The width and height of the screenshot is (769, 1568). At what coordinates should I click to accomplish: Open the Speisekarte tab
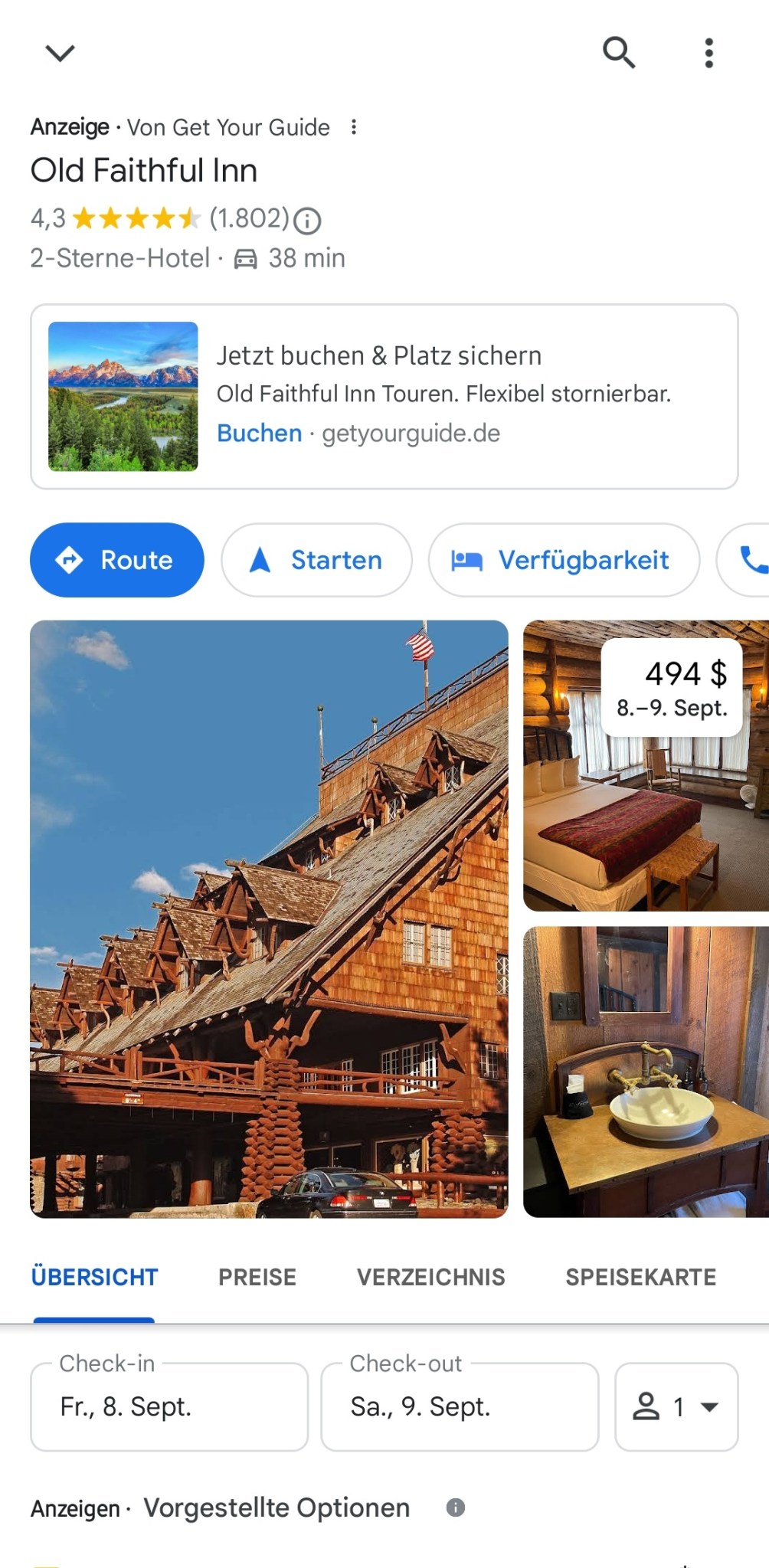pyautogui.click(x=640, y=1277)
